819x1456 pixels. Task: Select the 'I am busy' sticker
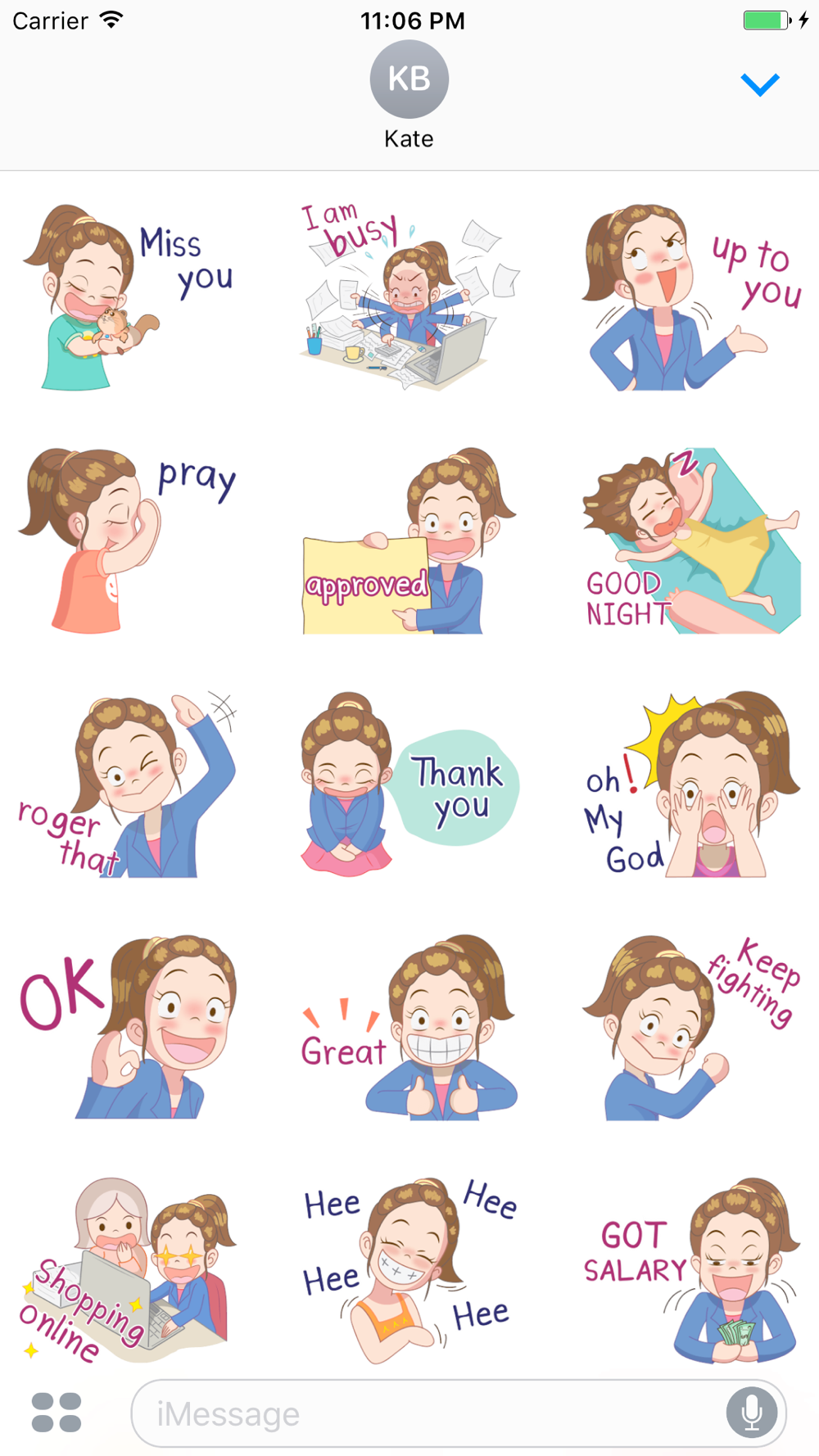tap(409, 296)
